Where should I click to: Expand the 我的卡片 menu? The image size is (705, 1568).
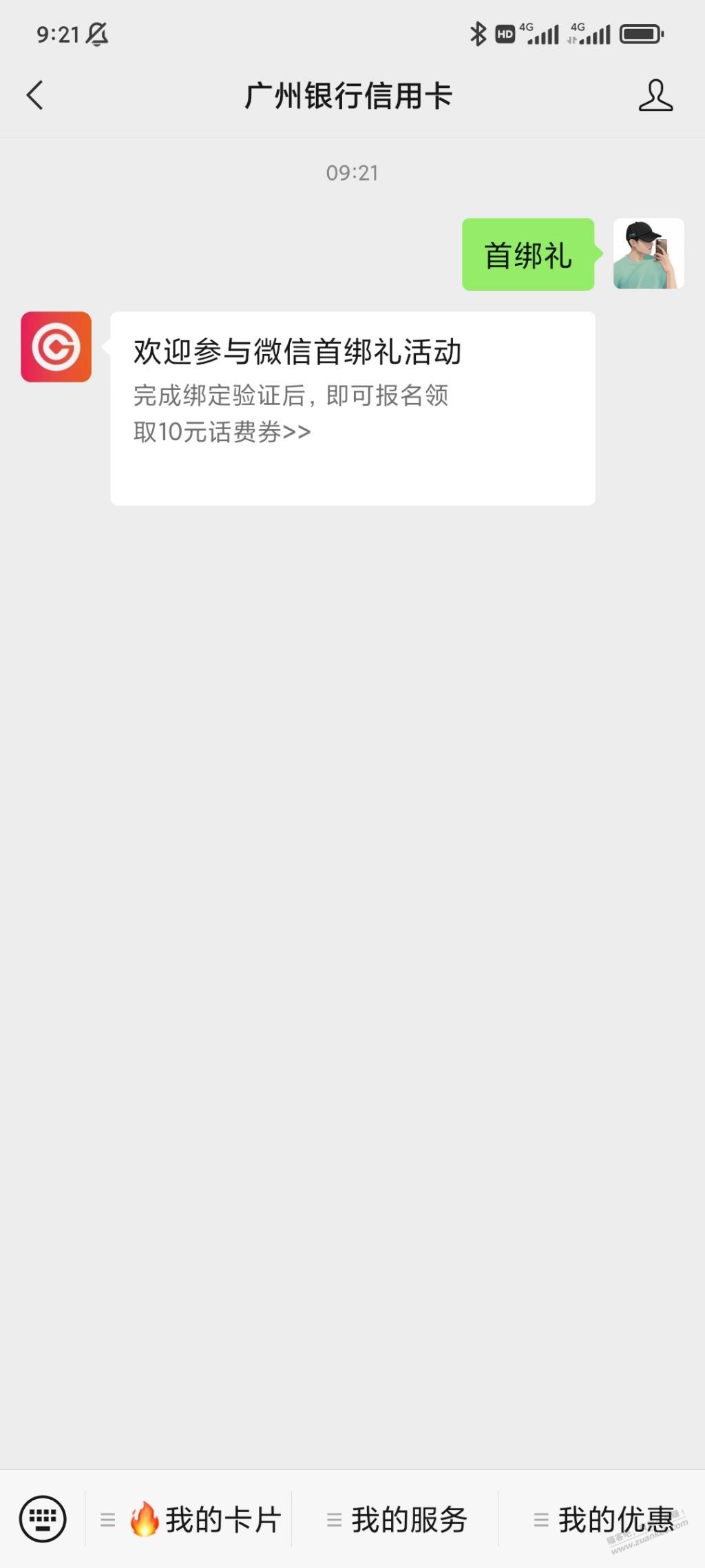[x=190, y=1519]
